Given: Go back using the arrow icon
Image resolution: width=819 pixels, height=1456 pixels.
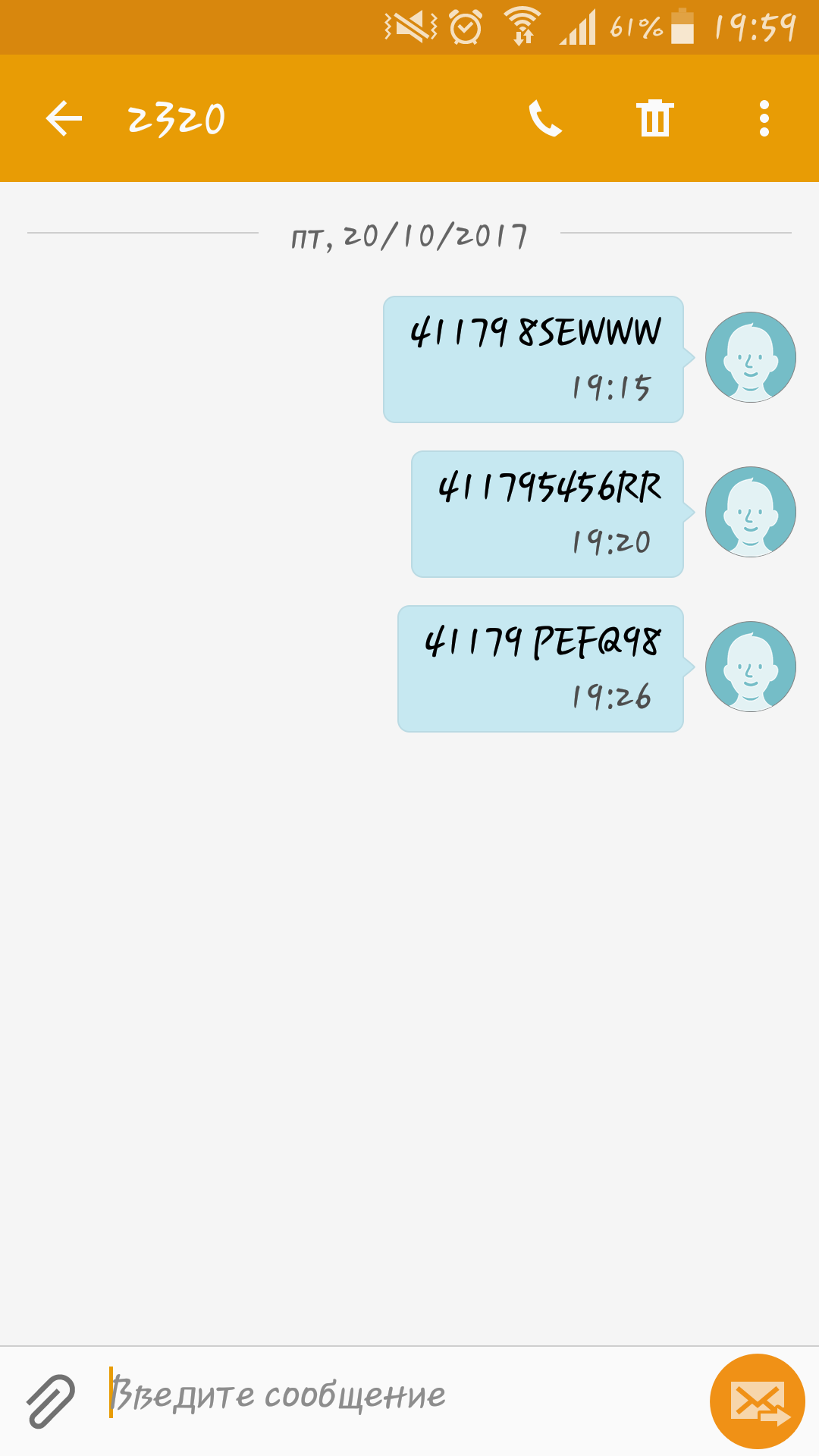Looking at the screenshot, I should pos(64,118).
